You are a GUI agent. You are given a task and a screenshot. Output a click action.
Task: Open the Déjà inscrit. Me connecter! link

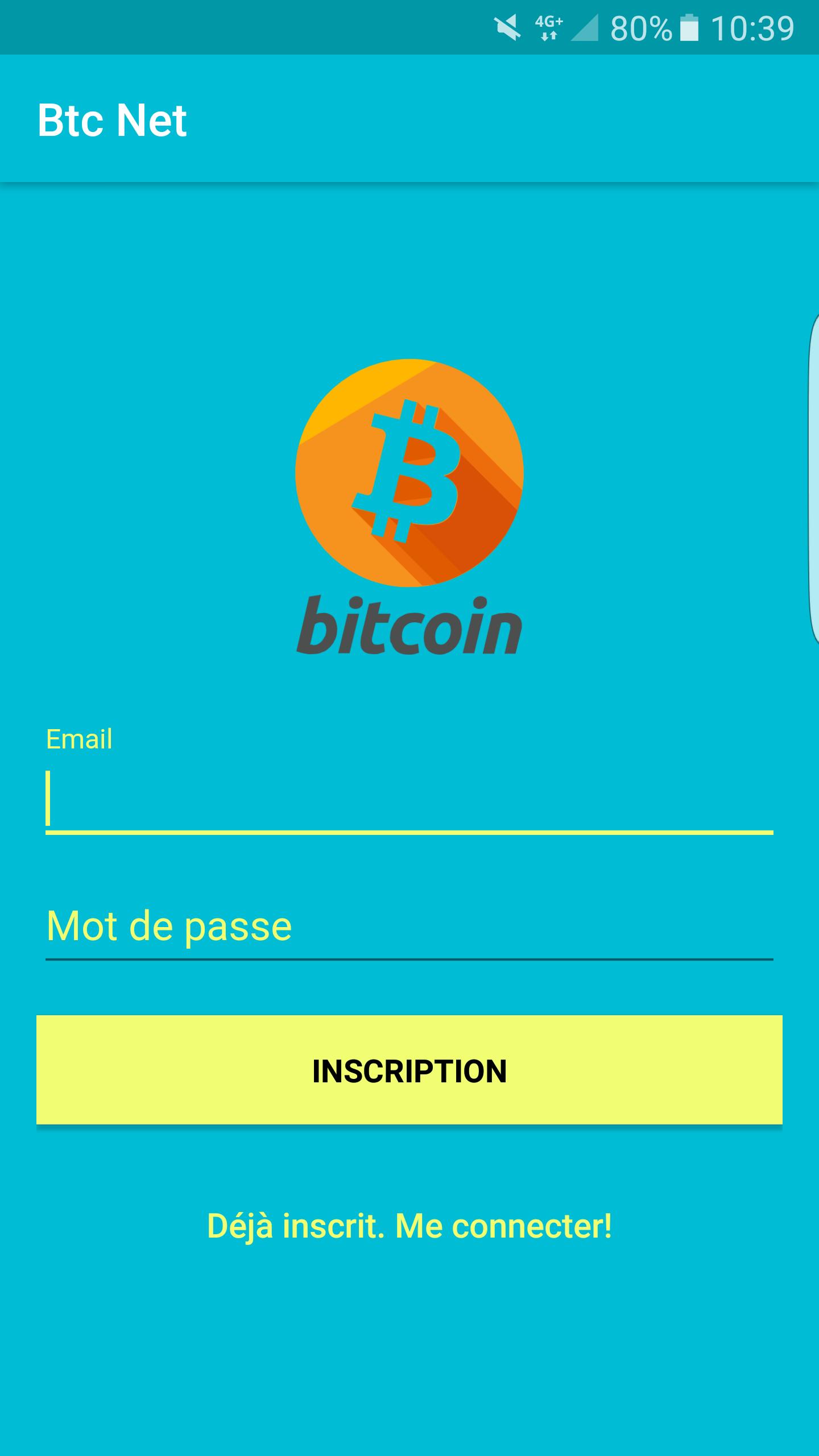click(409, 1226)
